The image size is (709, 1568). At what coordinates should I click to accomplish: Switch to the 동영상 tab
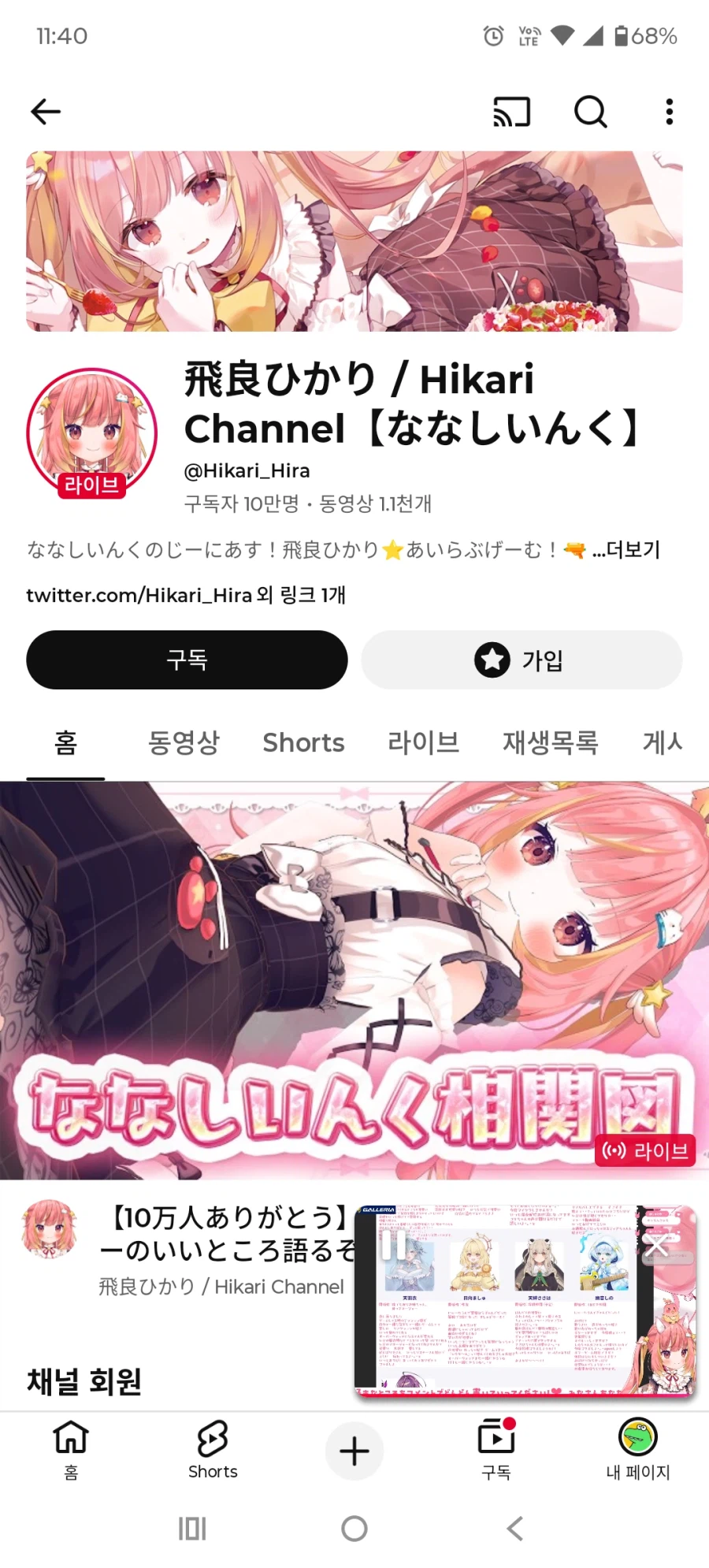[184, 742]
